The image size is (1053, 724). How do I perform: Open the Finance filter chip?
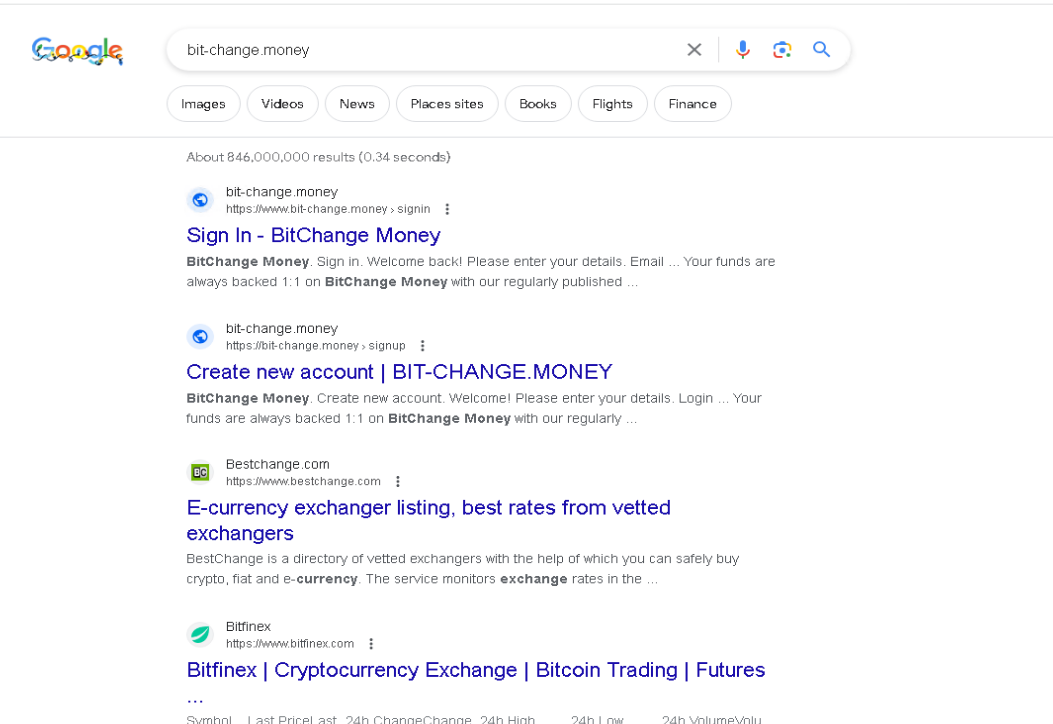click(692, 104)
